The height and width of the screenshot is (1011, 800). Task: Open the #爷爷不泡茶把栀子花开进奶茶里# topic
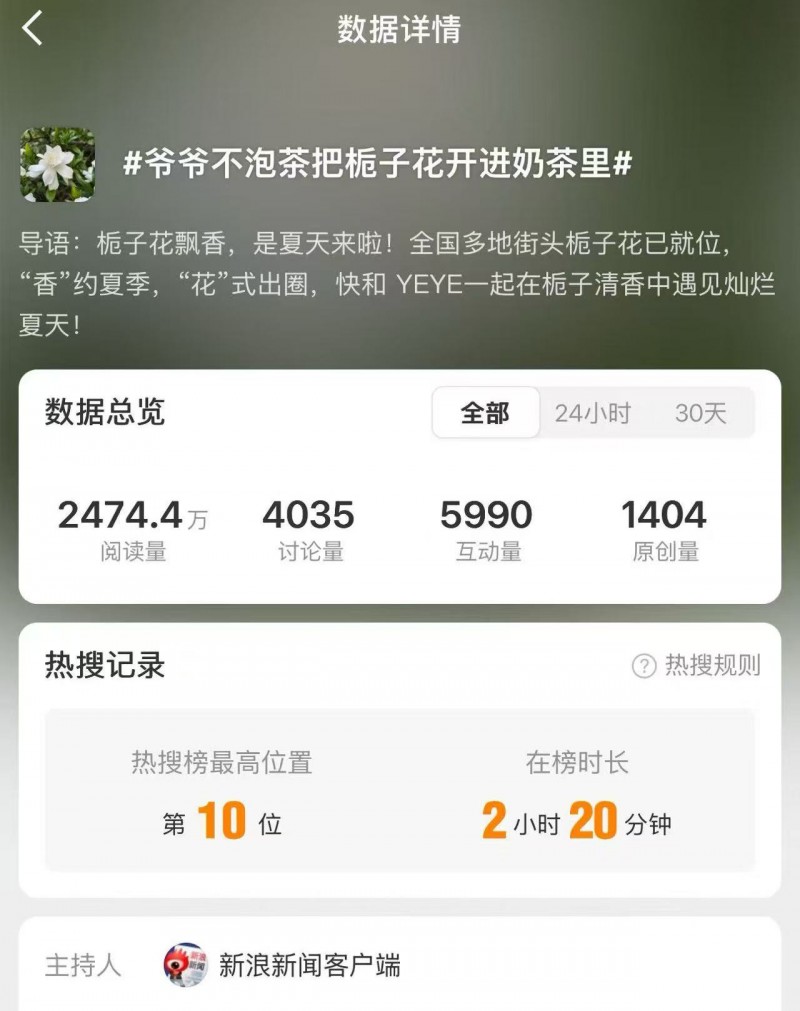tap(377, 164)
